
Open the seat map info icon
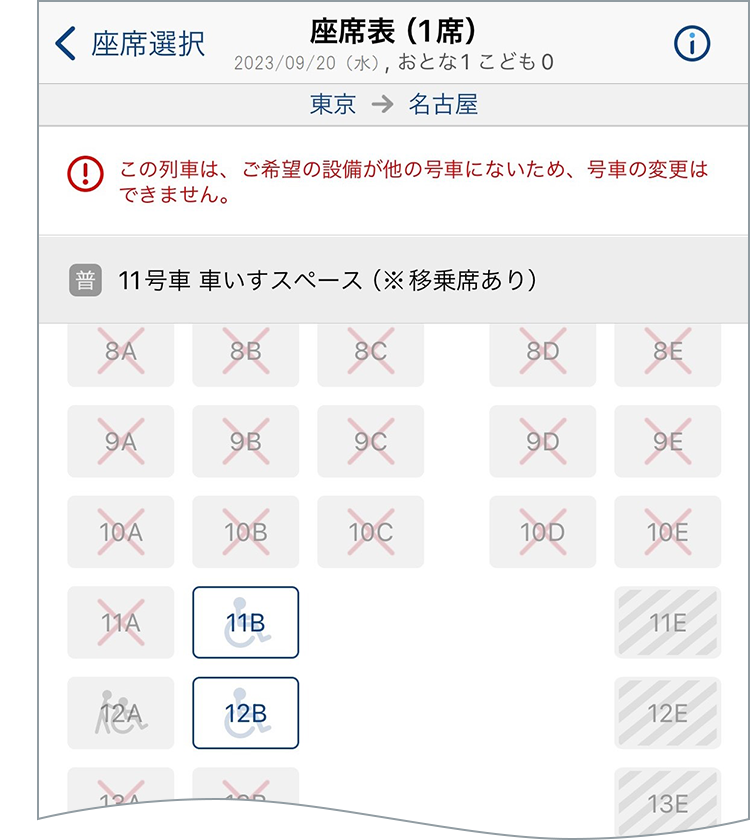[692, 44]
